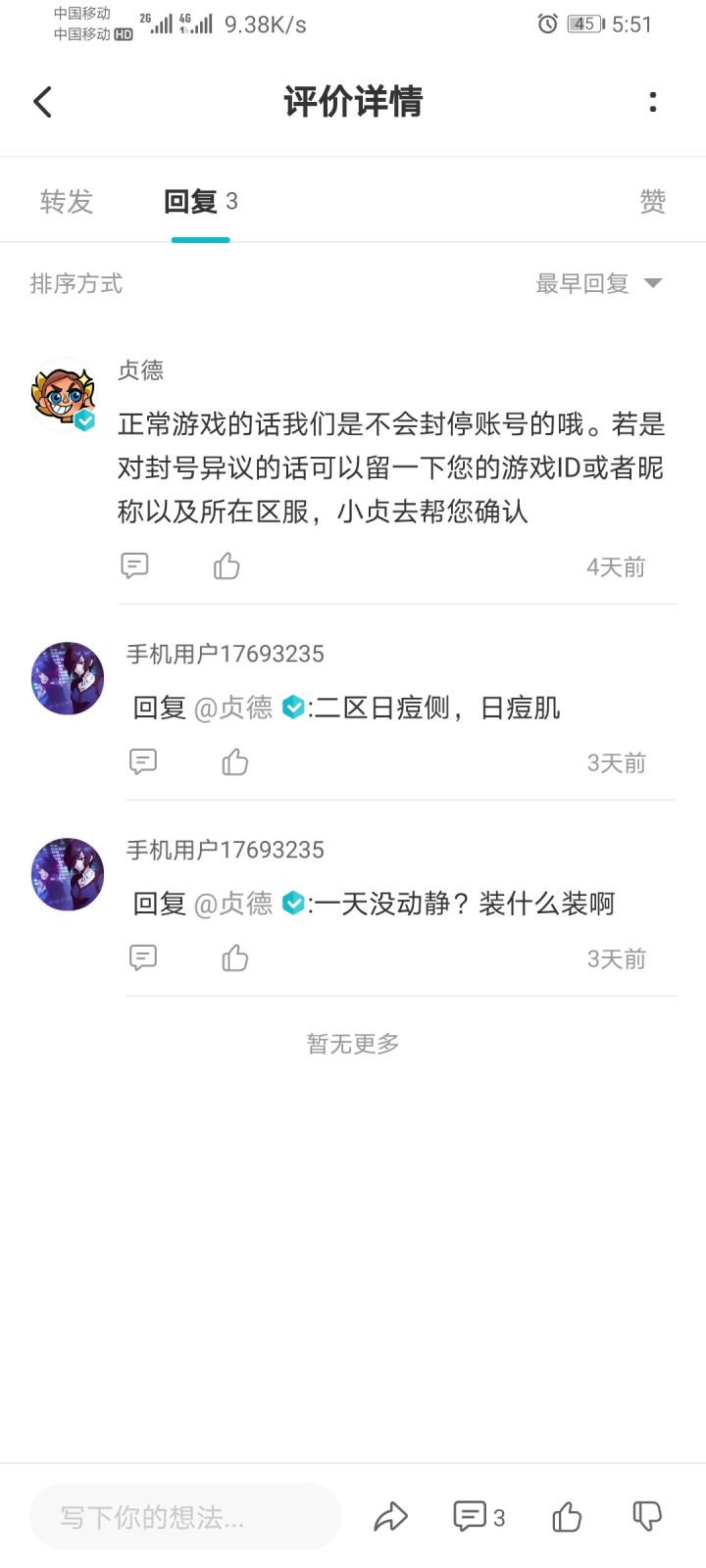The height and width of the screenshot is (1568, 706).
Task: Select the 回复 tab
Action: 200,202
